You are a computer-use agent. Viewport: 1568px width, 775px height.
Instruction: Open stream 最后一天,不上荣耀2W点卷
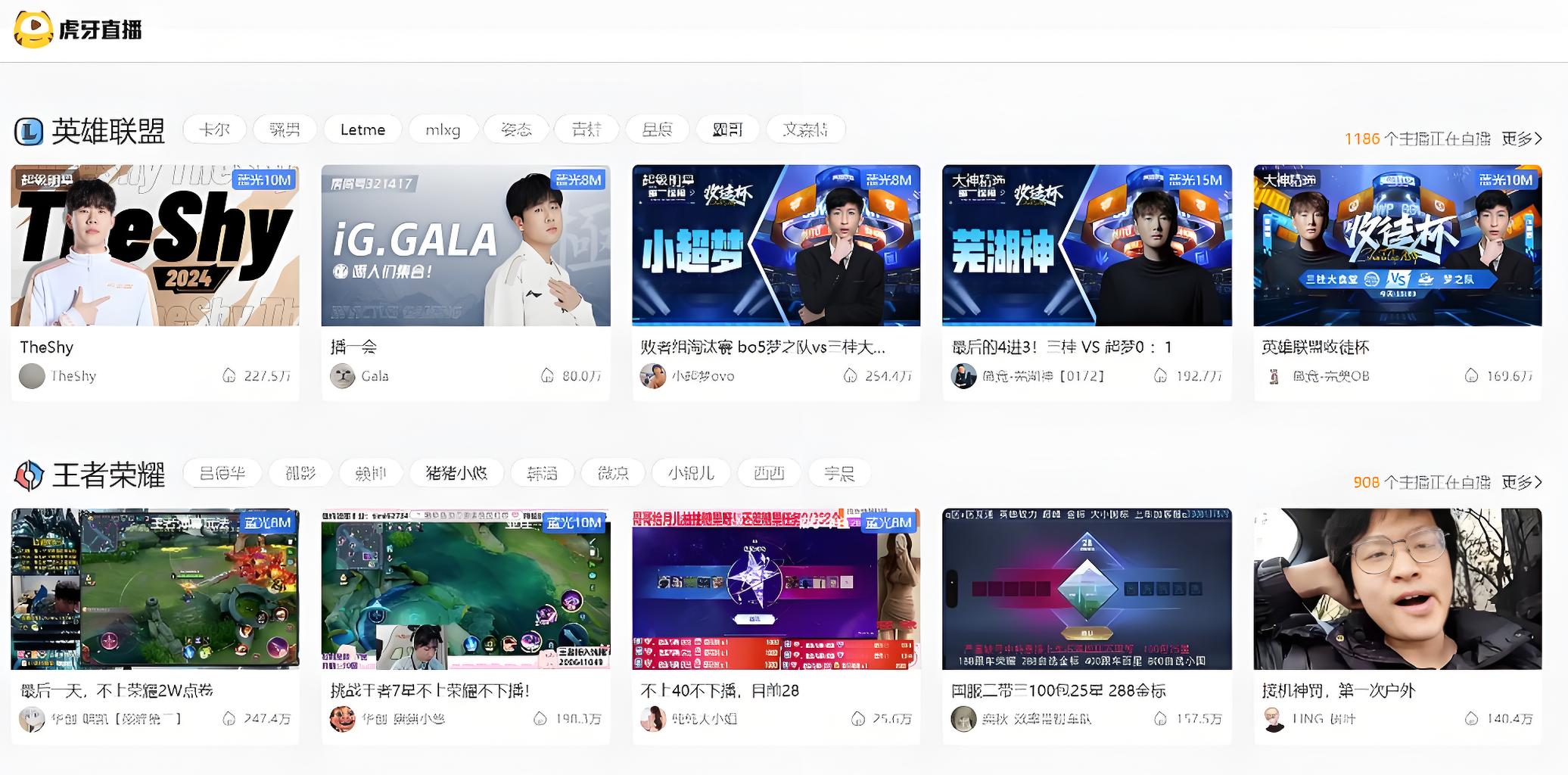coord(155,589)
